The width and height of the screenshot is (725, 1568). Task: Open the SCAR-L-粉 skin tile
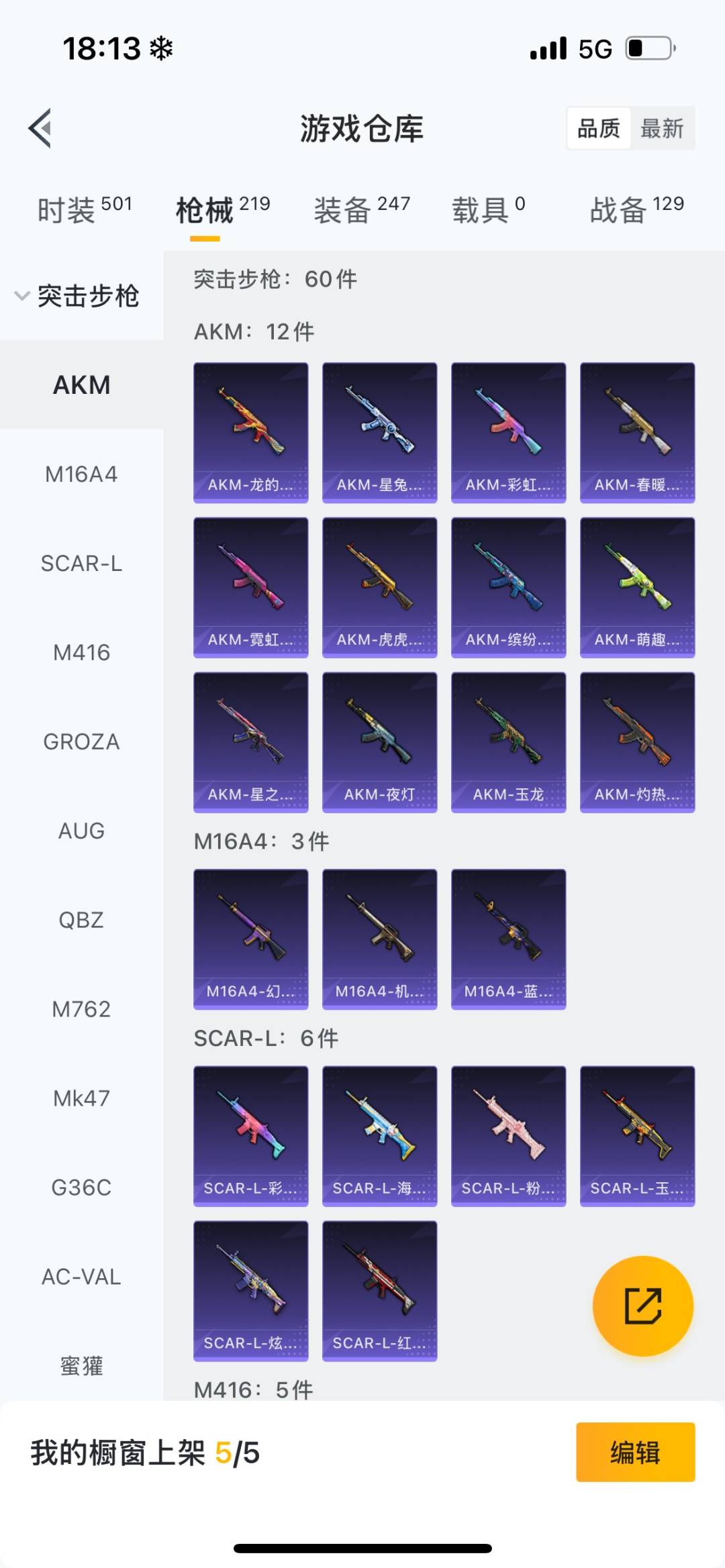(x=508, y=1135)
